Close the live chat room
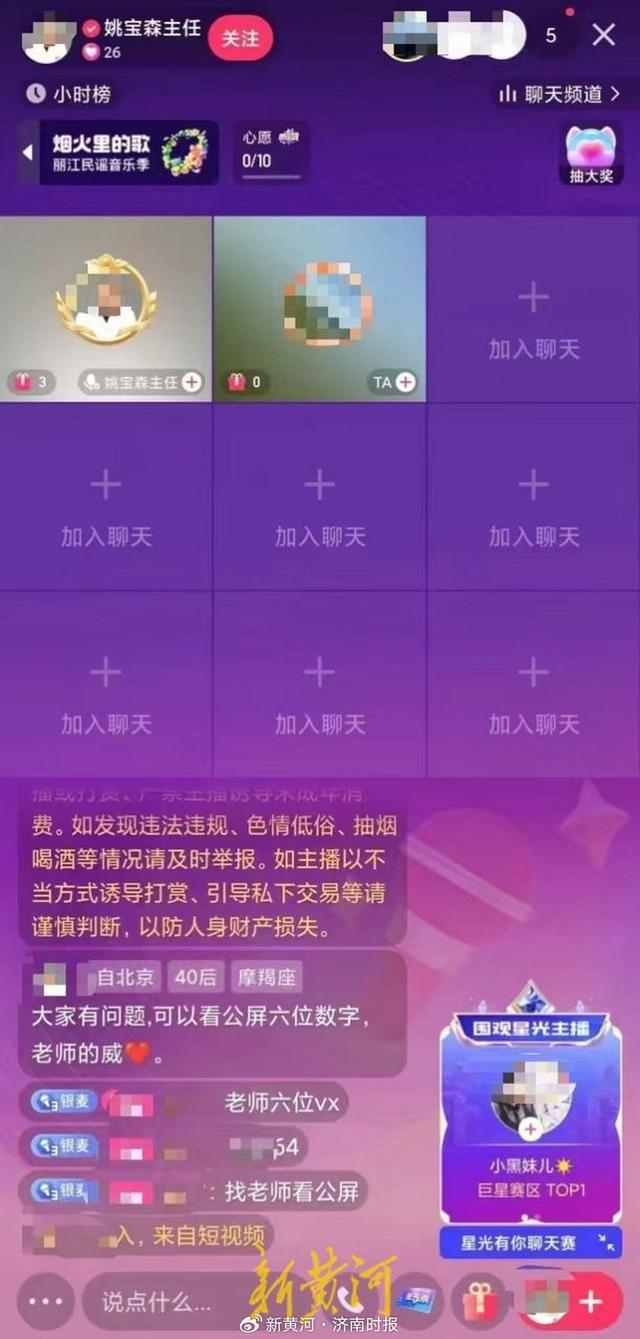The height and width of the screenshot is (1339, 640). pos(604,35)
